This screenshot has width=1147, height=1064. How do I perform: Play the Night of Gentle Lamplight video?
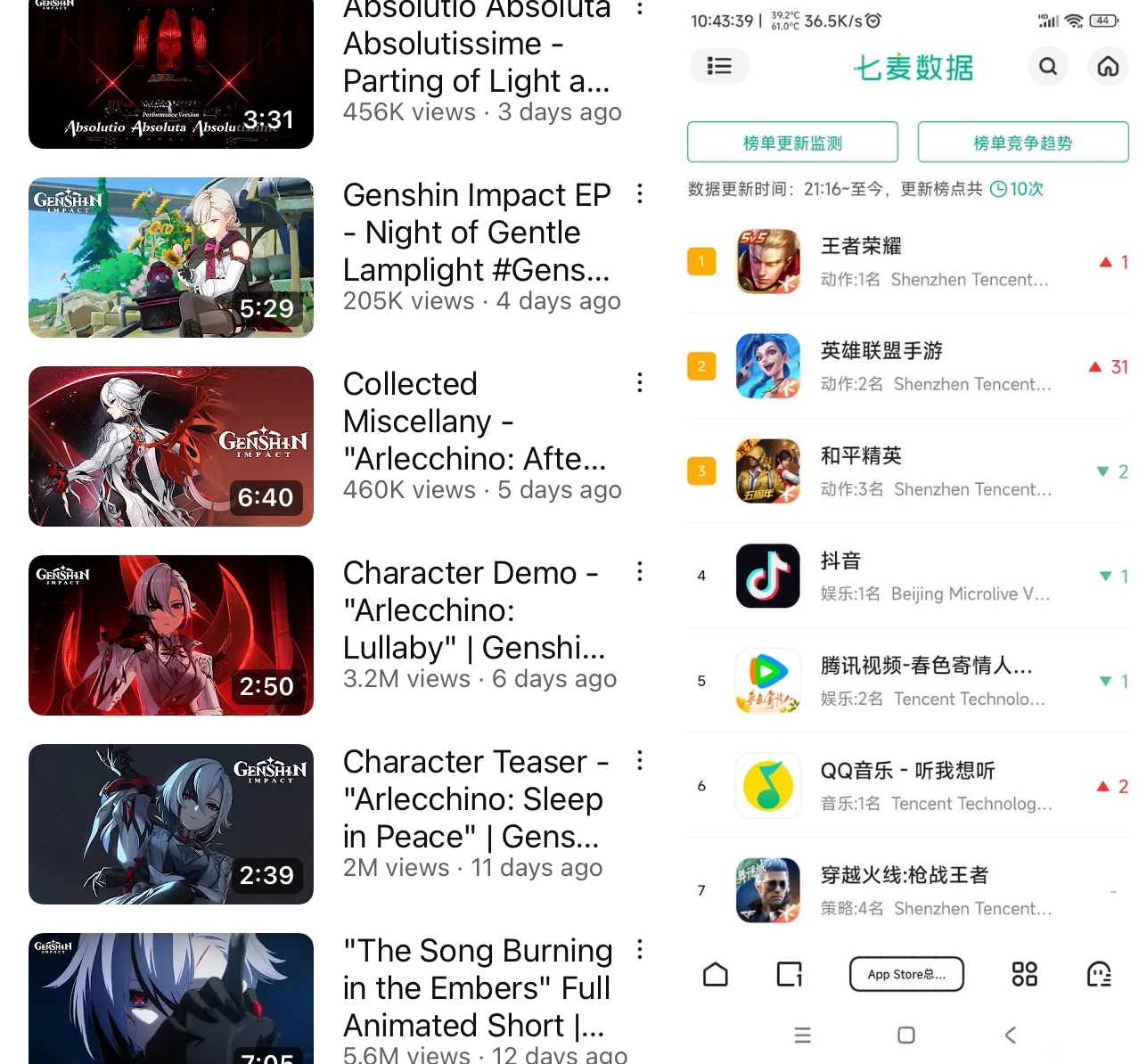(171, 258)
